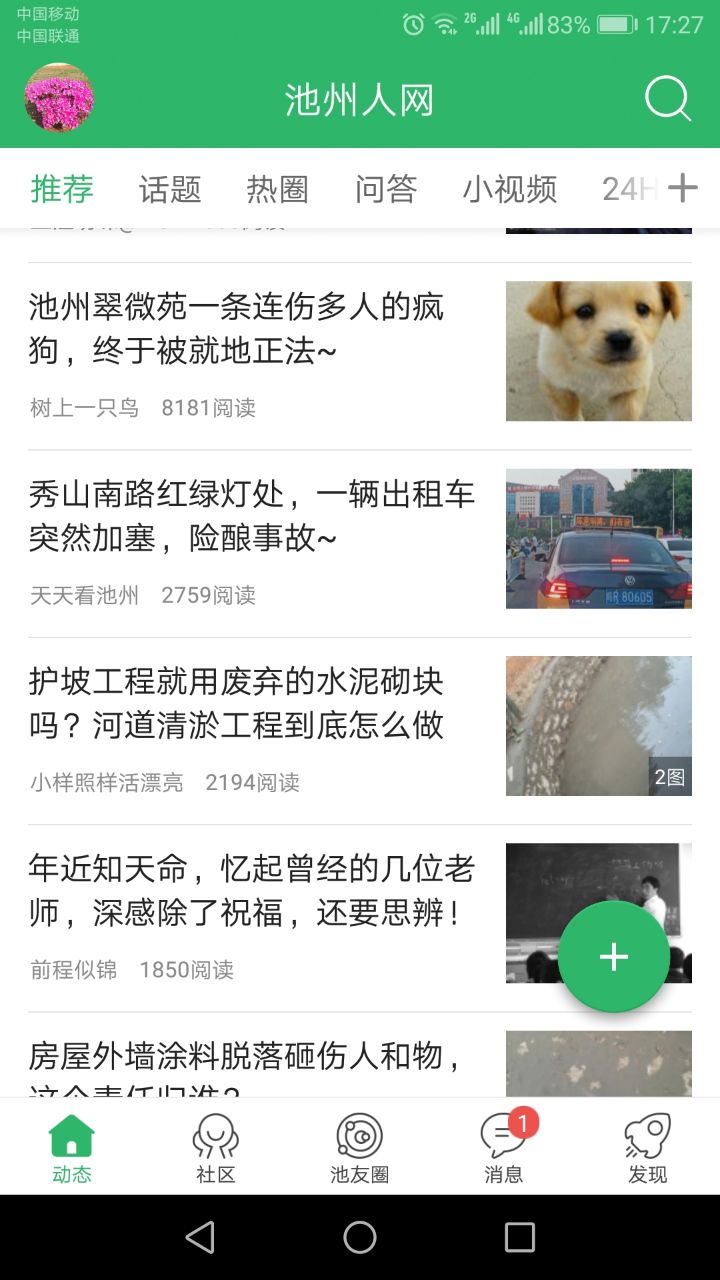Switch to the 话题 tab
Screen dimensions: 720x1280
170,189
